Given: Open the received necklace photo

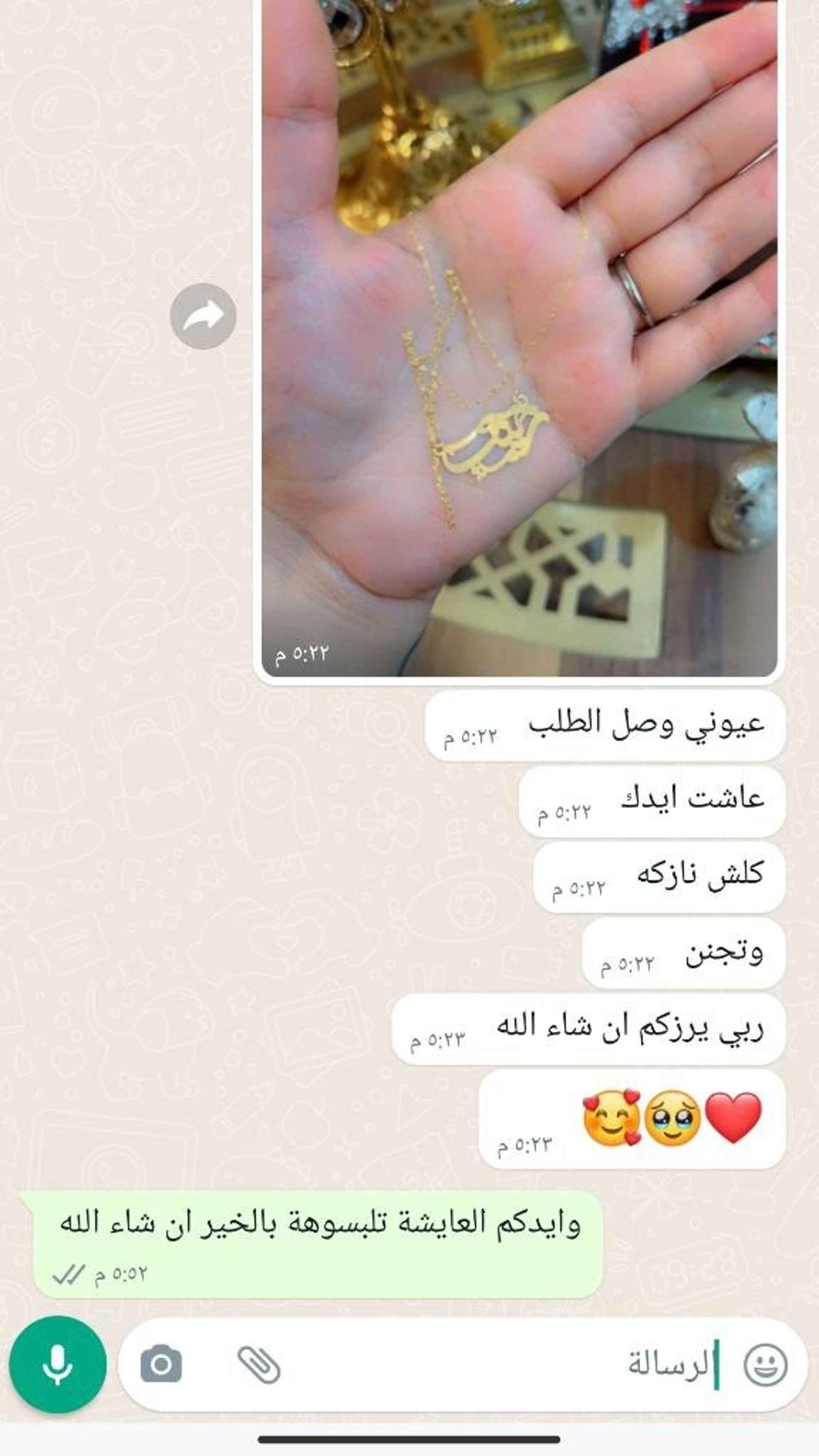Looking at the screenshot, I should [520, 338].
